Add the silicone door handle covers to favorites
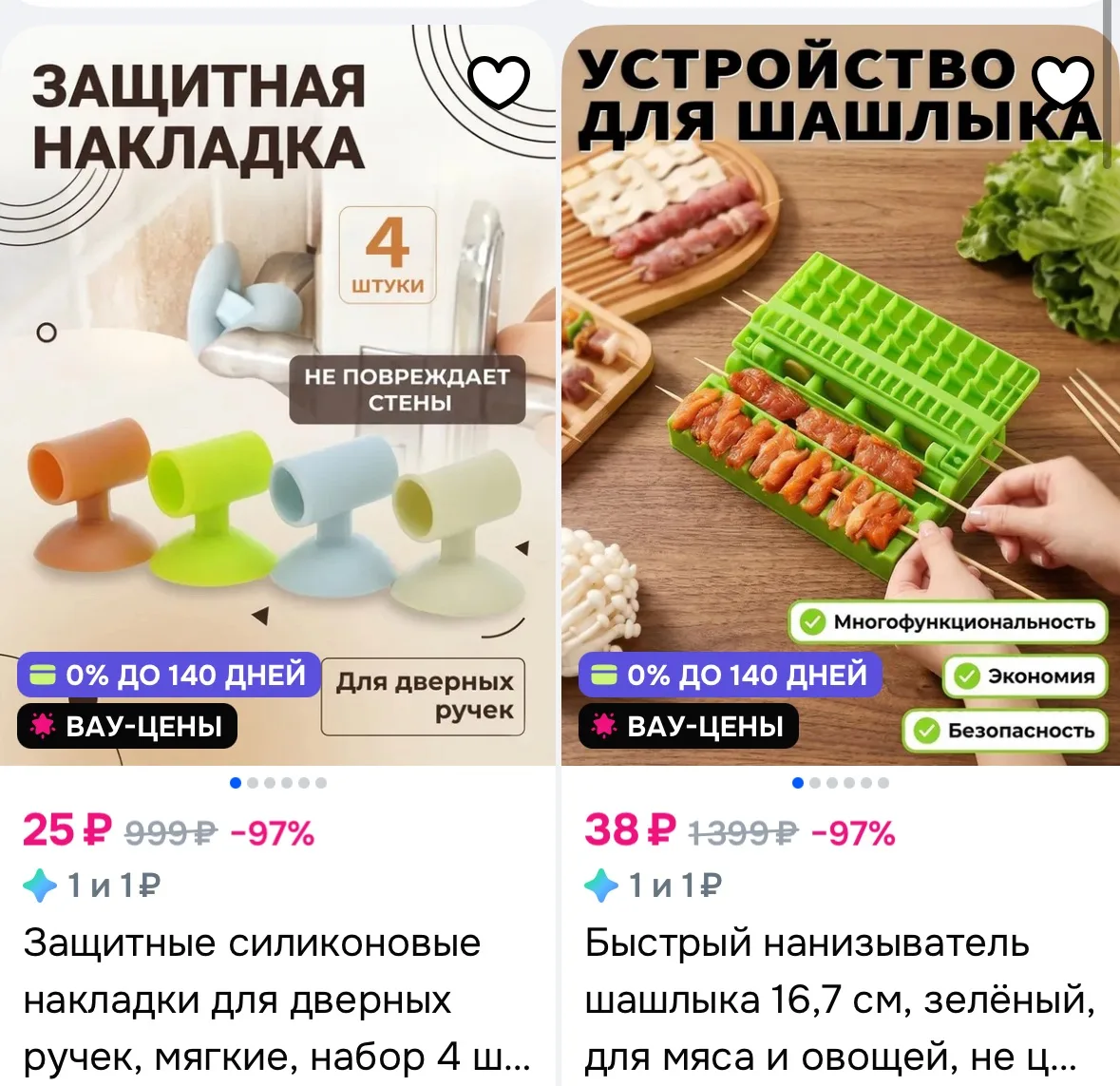The height and width of the screenshot is (1086, 1120). pos(499,82)
